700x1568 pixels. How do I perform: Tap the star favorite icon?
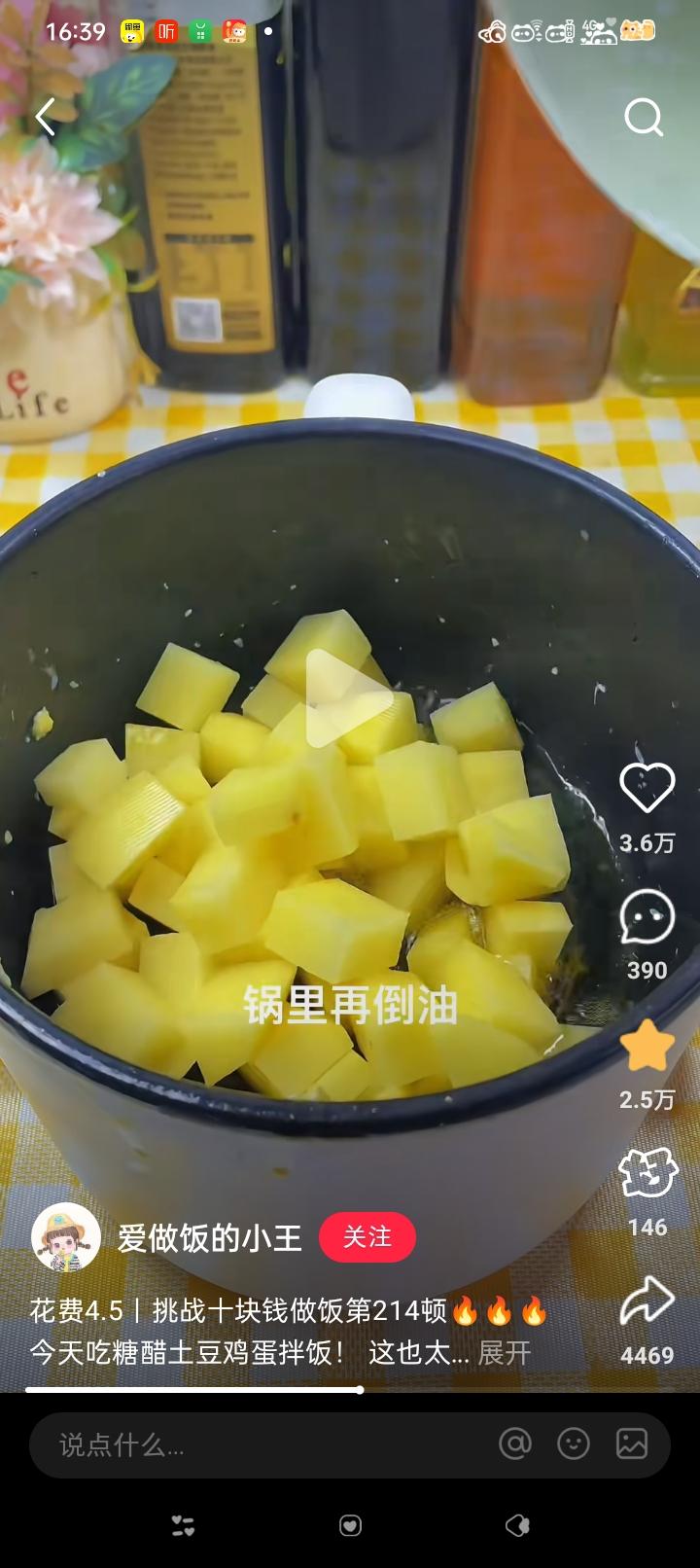pyautogui.click(x=647, y=1046)
